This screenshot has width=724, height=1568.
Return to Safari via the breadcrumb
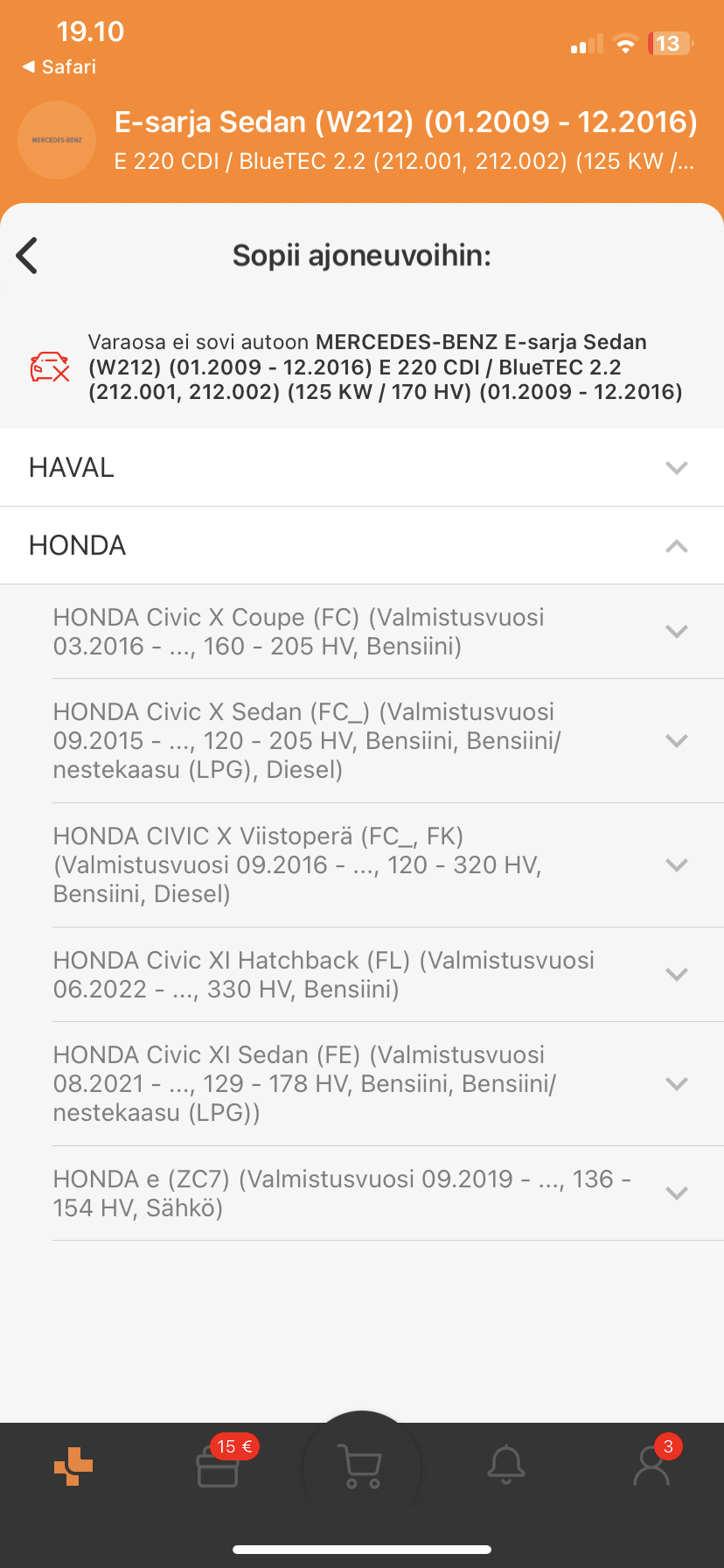point(59,66)
